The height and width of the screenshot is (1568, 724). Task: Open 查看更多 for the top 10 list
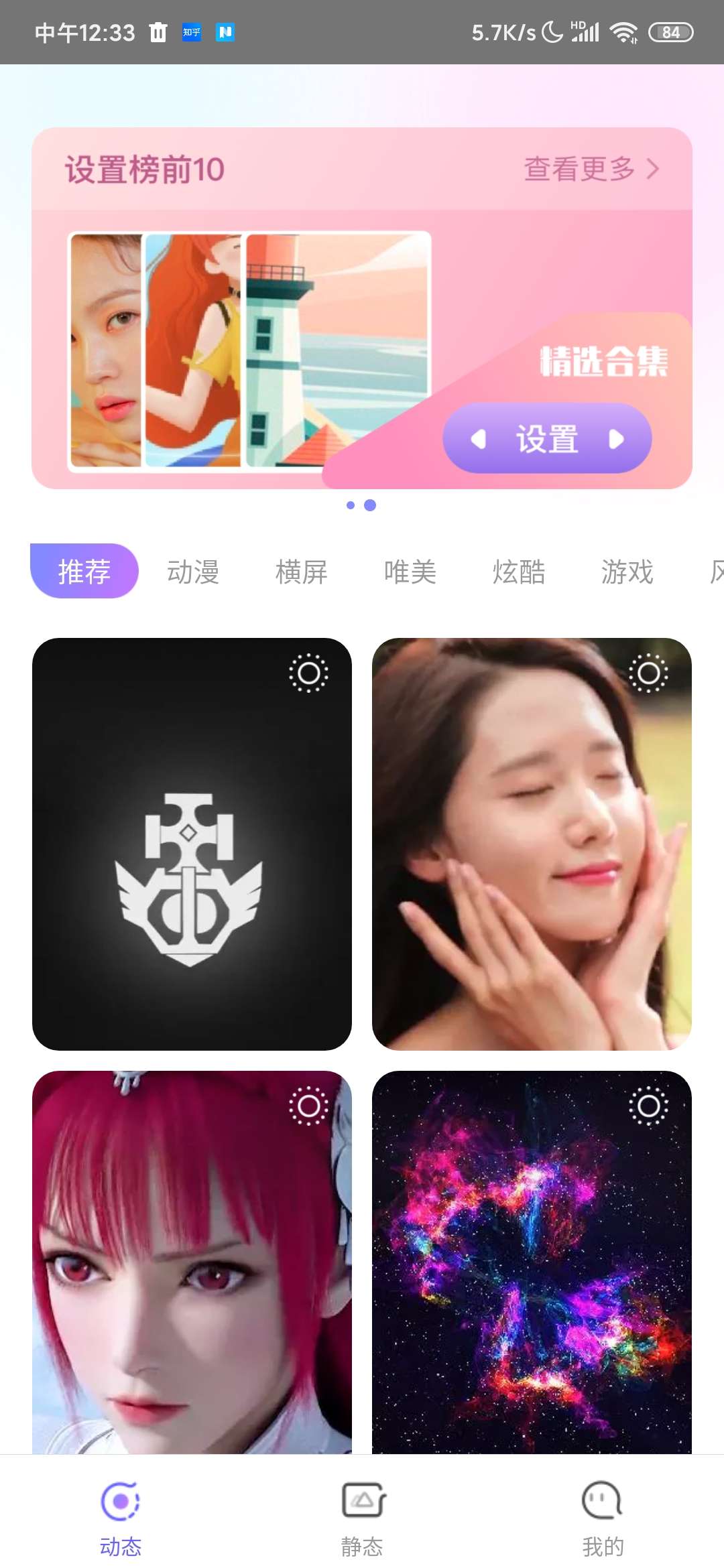pyautogui.click(x=591, y=169)
